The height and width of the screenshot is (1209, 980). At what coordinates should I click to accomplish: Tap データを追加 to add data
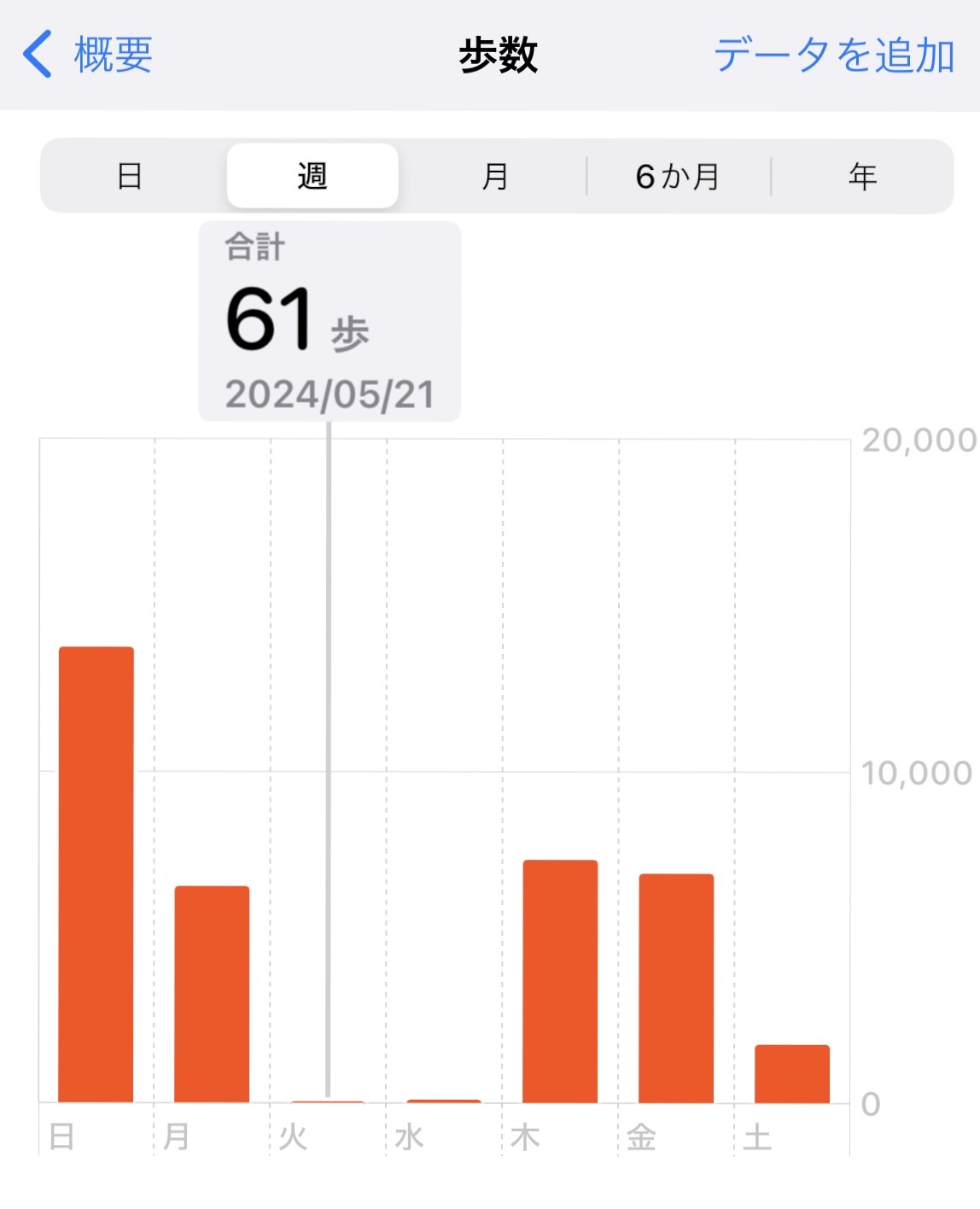click(833, 55)
